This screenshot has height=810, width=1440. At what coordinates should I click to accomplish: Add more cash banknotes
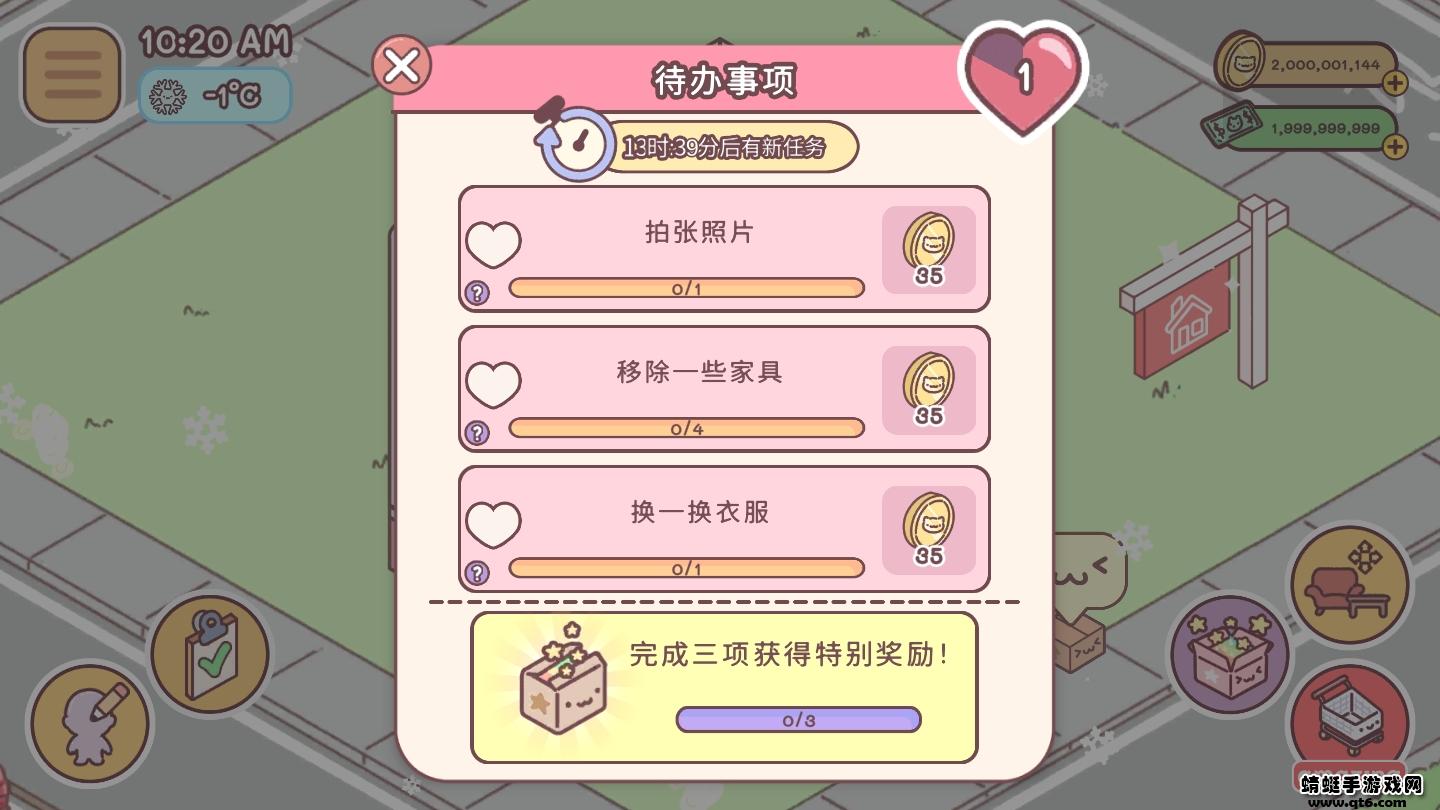1395,146
